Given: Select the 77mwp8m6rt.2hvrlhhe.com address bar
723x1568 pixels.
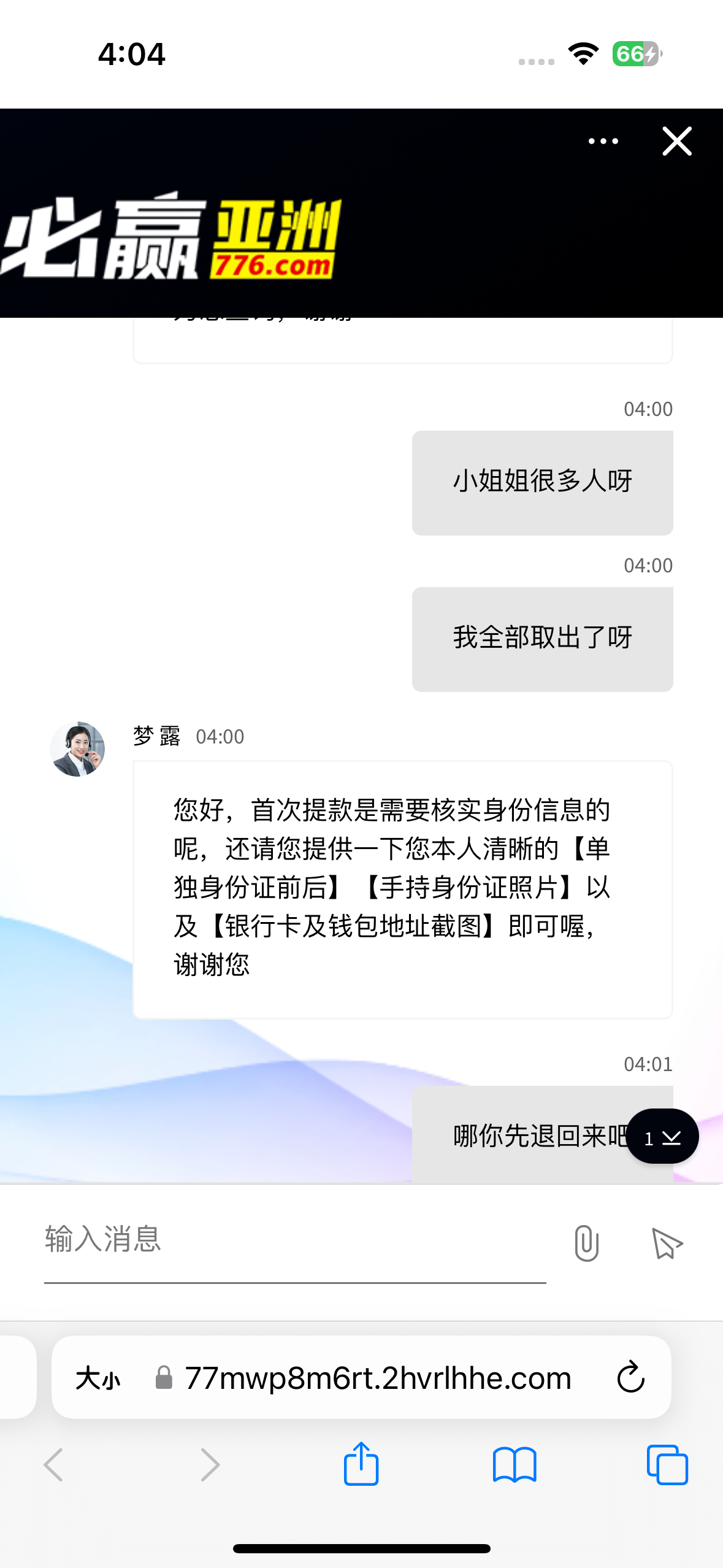Looking at the screenshot, I should click(x=378, y=1377).
